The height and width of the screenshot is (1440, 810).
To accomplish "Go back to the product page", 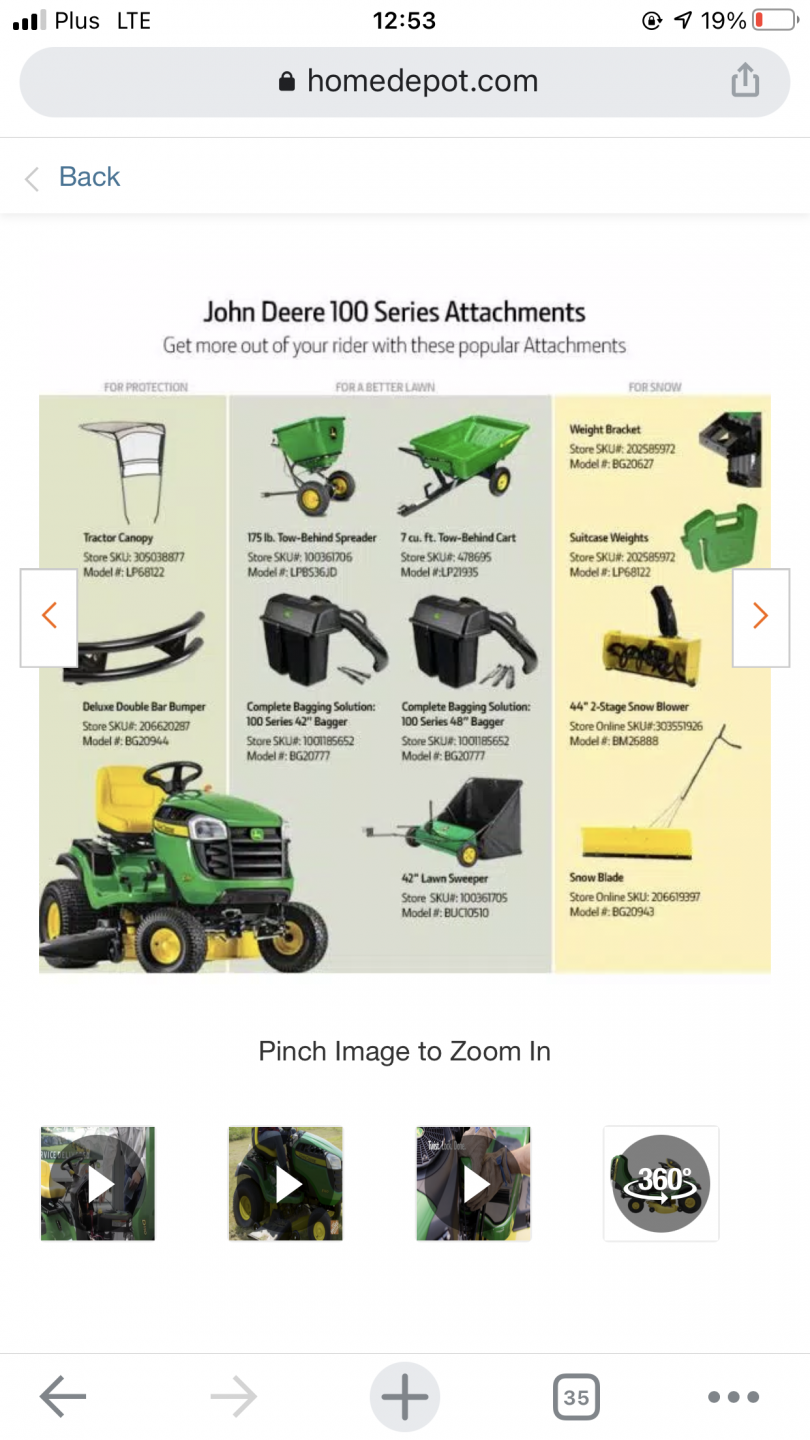I will click(x=72, y=177).
